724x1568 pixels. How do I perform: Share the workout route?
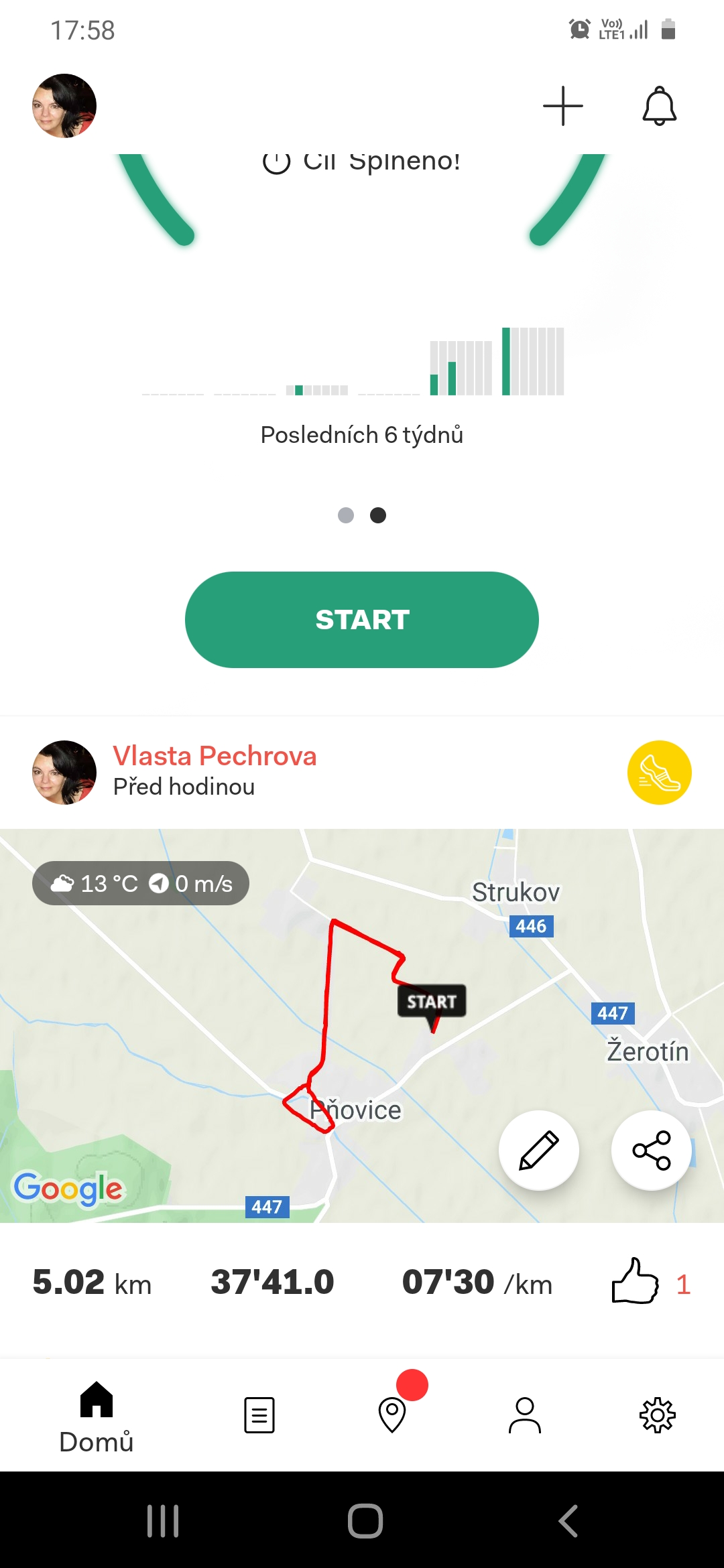pyautogui.click(x=652, y=1151)
